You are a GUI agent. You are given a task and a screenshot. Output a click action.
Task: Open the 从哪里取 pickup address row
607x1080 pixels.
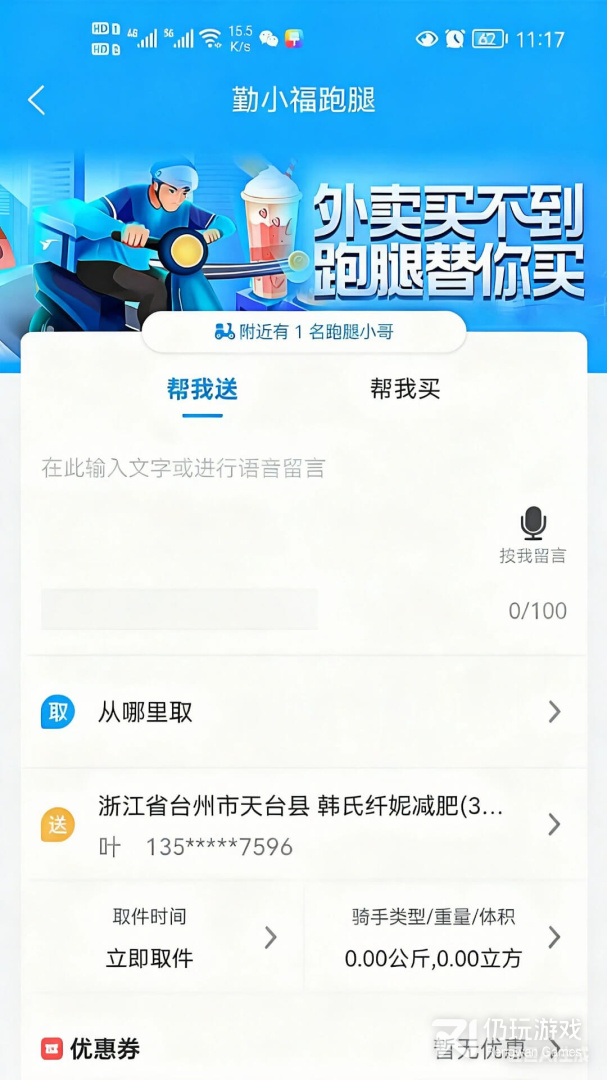point(303,712)
